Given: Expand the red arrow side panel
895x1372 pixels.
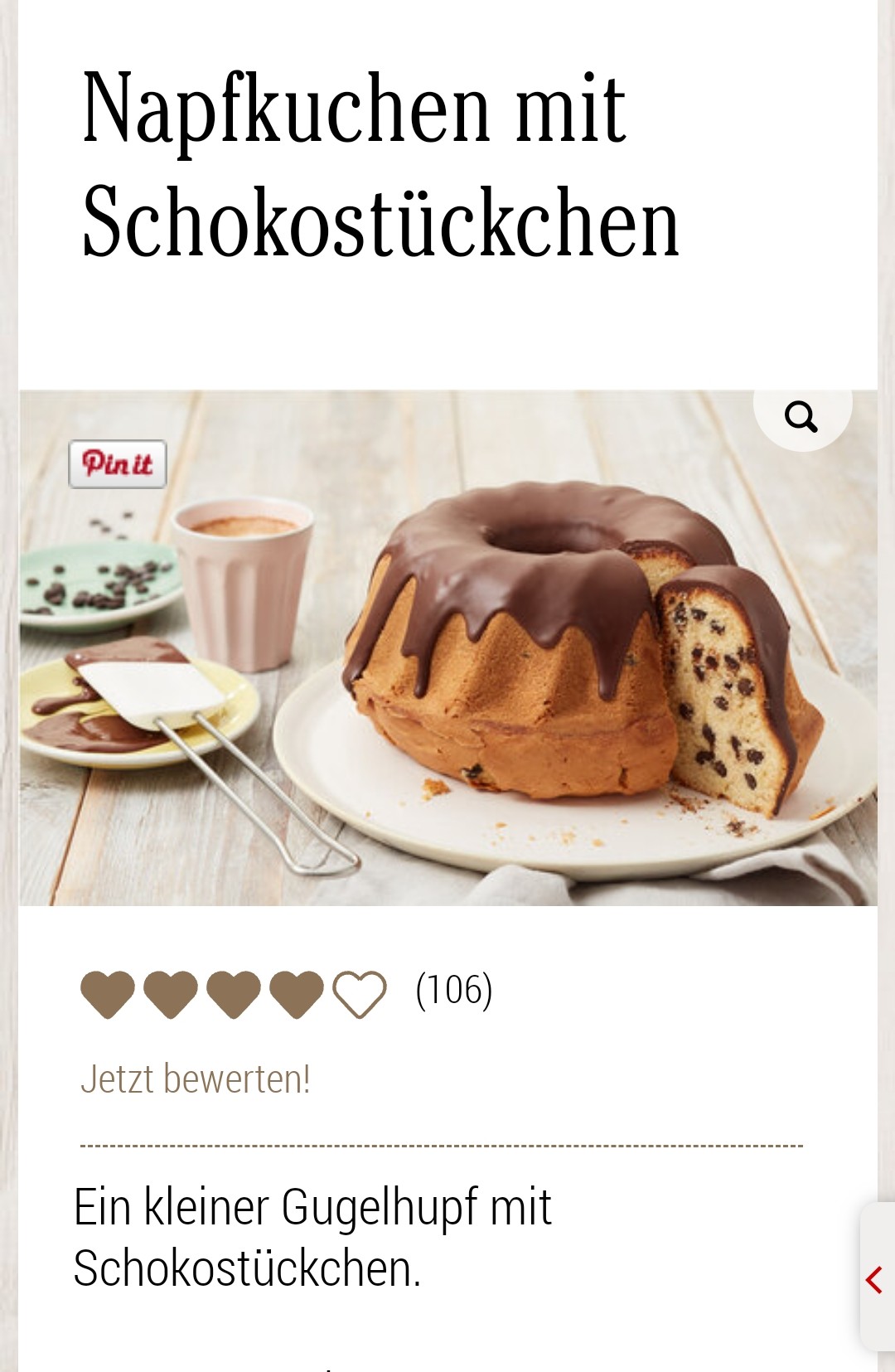Looking at the screenshot, I should pos(875,1279).
